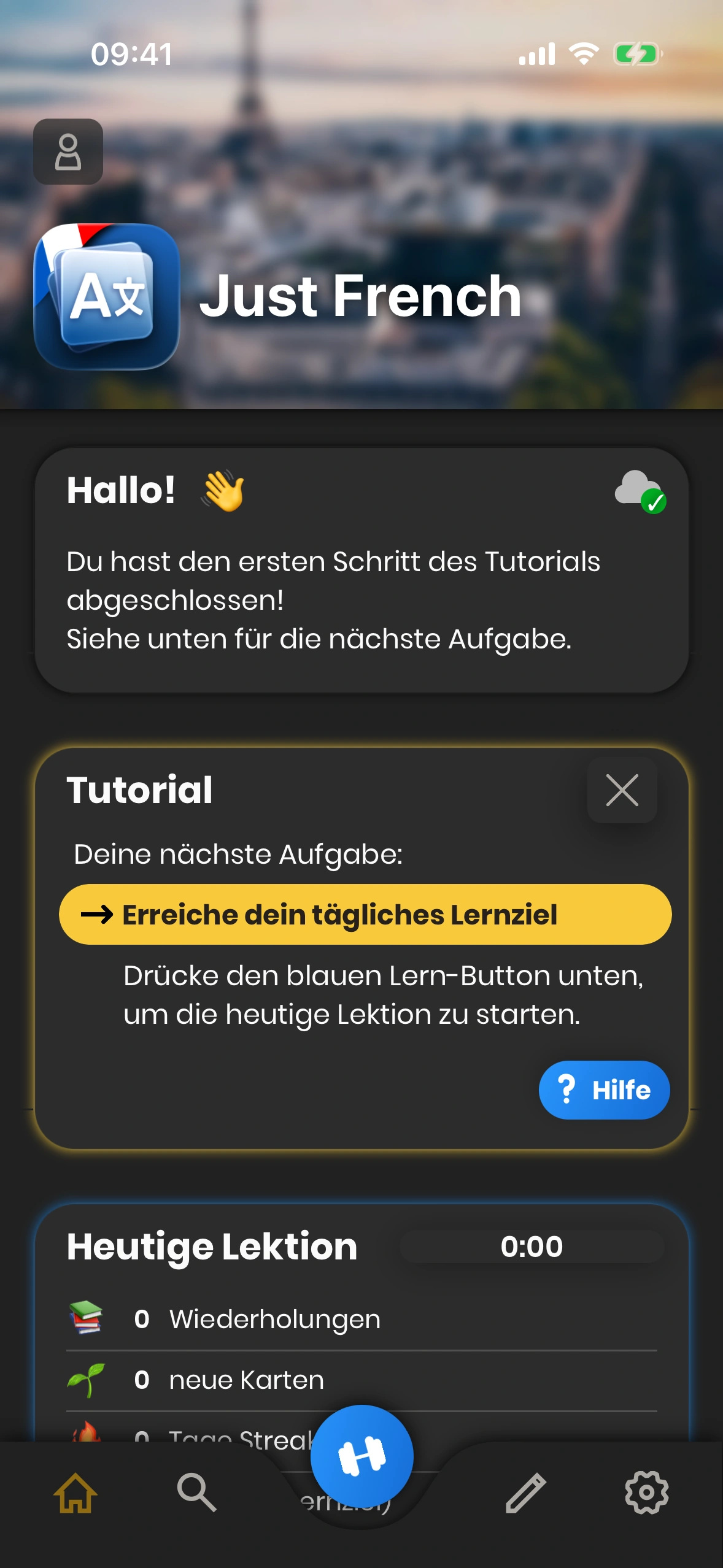Open the user profile icon
The height and width of the screenshot is (1568, 723).
pos(68,152)
